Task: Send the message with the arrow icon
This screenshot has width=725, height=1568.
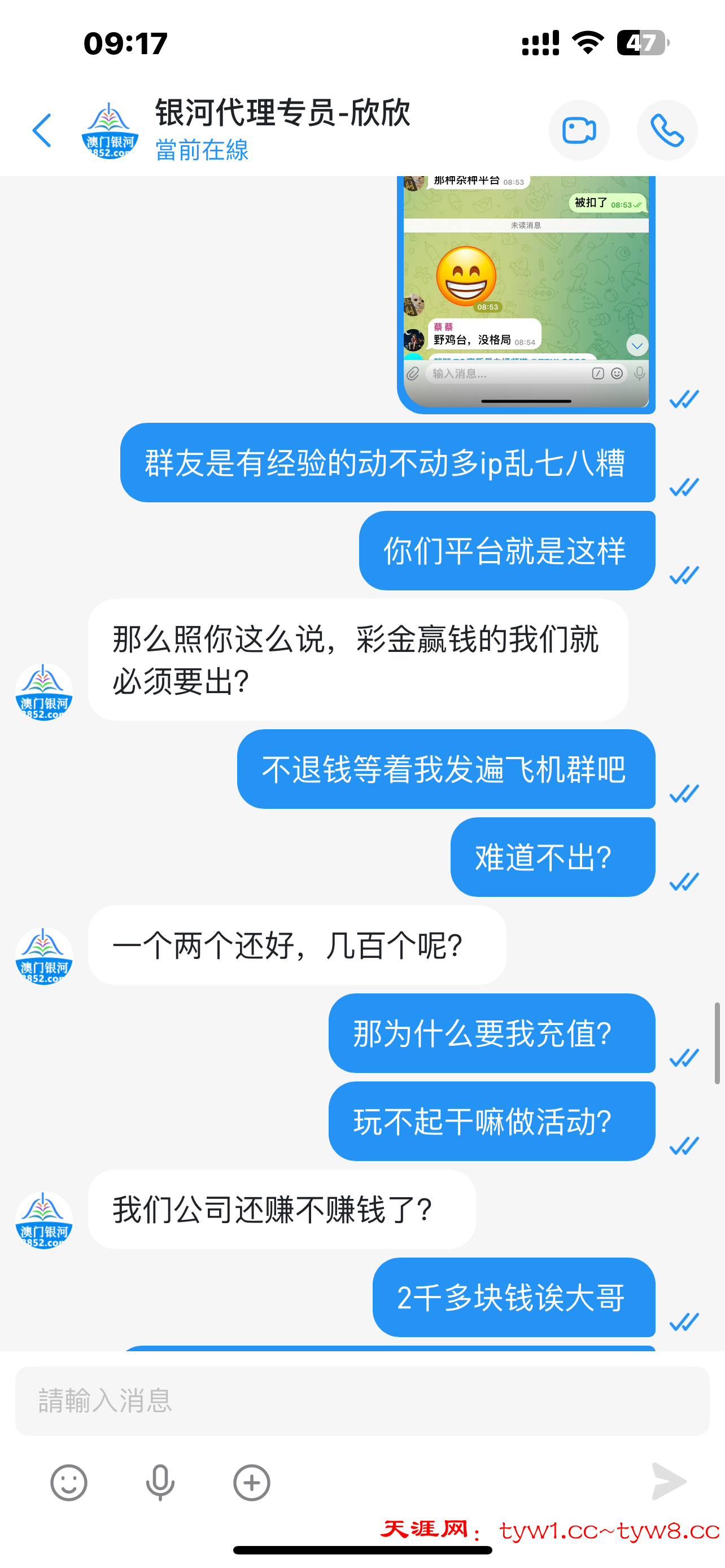Action: coord(669,1481)
